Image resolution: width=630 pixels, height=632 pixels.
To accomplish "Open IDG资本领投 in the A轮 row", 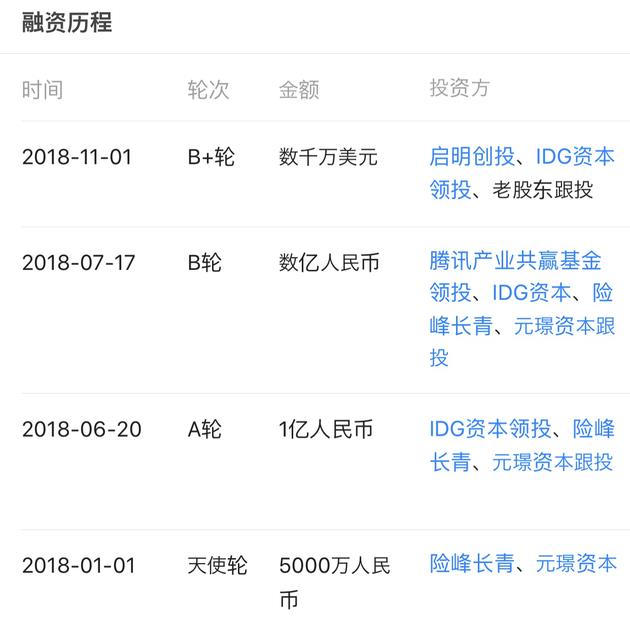I will (490, 430).
